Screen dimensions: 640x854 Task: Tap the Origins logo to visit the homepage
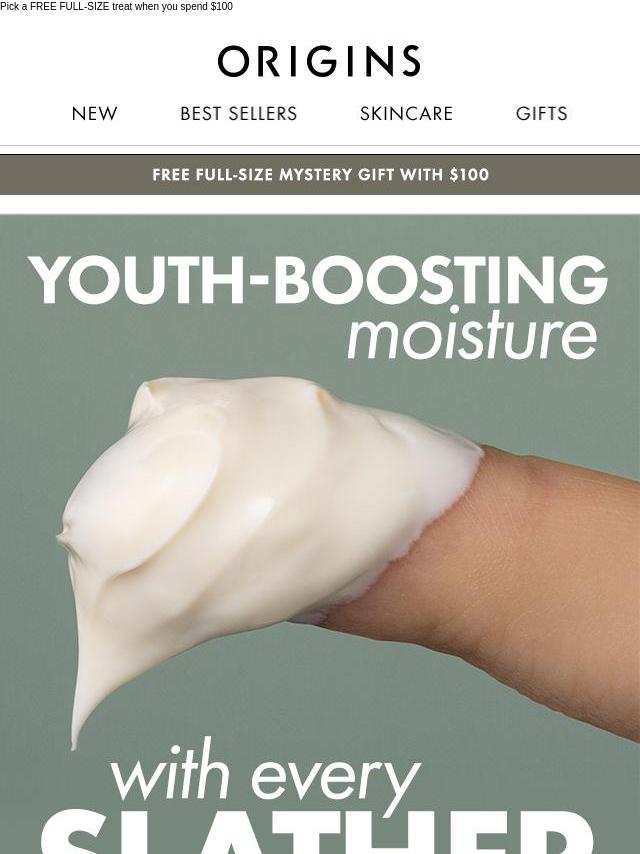click(x=319, y=61)
